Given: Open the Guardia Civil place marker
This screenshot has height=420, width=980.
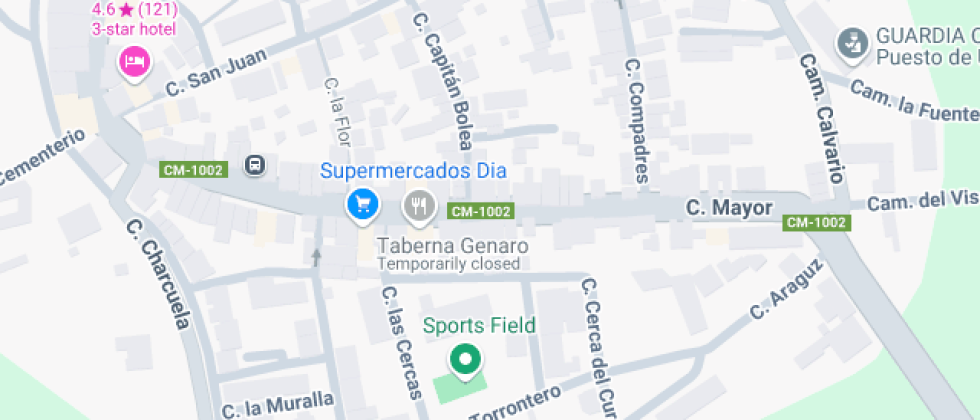Looking at the screenshot, I should (x=851, y=43).
